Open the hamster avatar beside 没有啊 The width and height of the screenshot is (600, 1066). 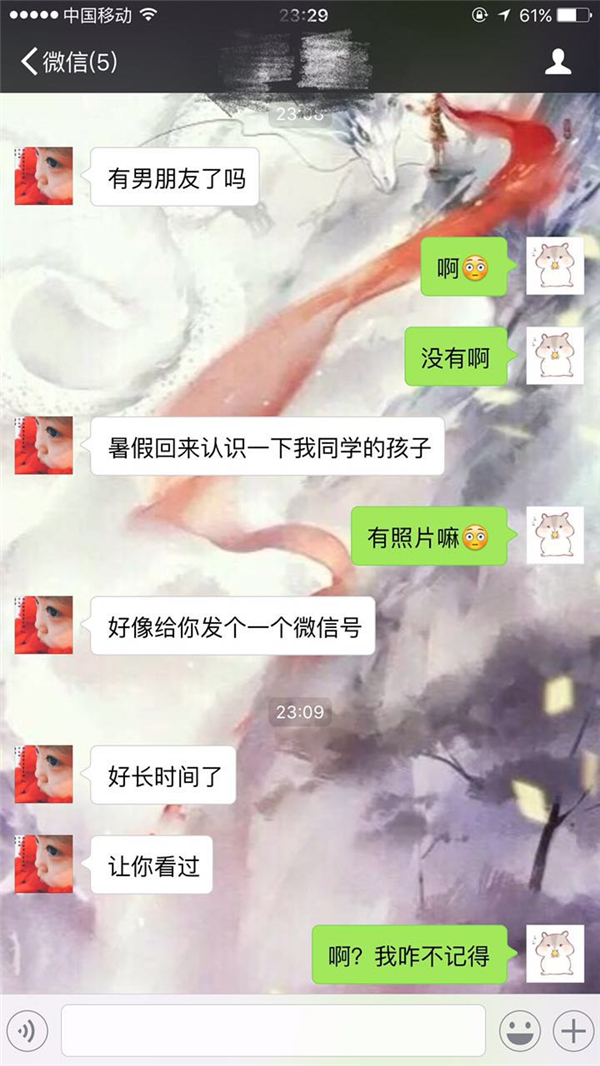tap(555, 356)
